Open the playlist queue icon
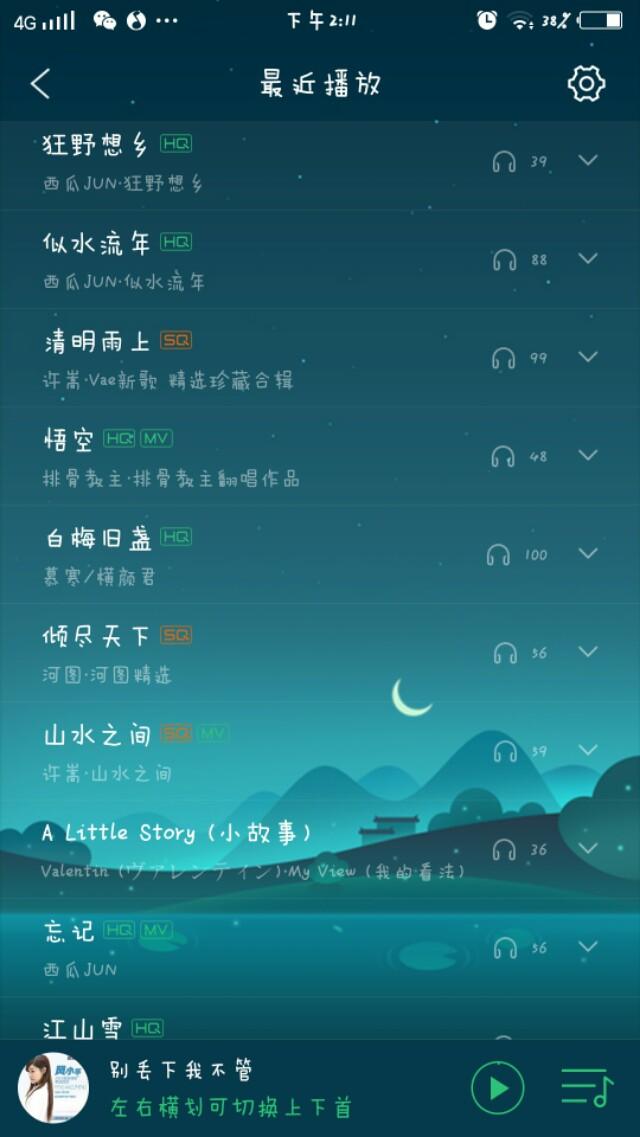 tap(587, 1088)
